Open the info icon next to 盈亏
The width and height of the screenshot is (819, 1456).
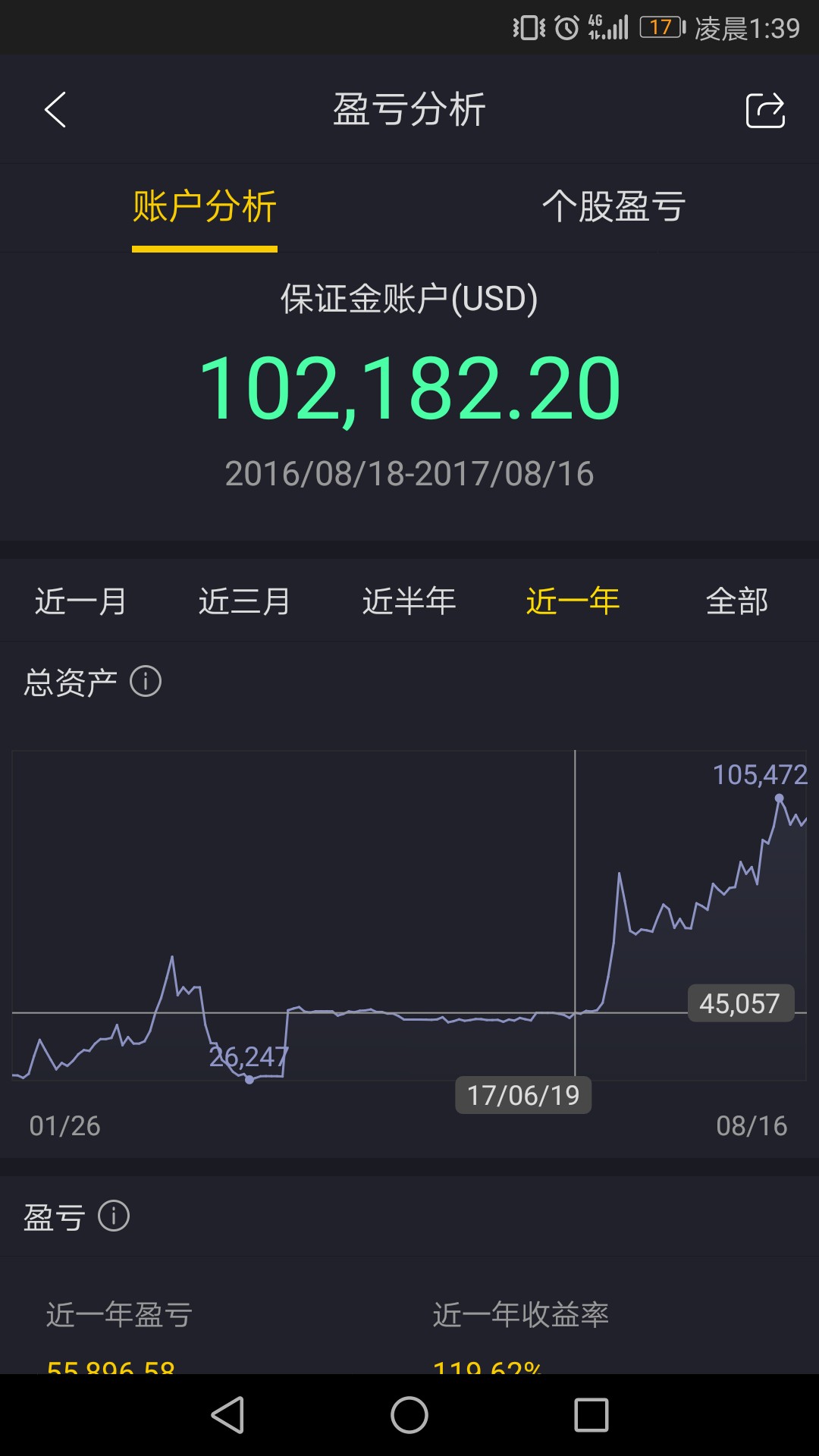pyautogui.click(x=114, y=1216)
